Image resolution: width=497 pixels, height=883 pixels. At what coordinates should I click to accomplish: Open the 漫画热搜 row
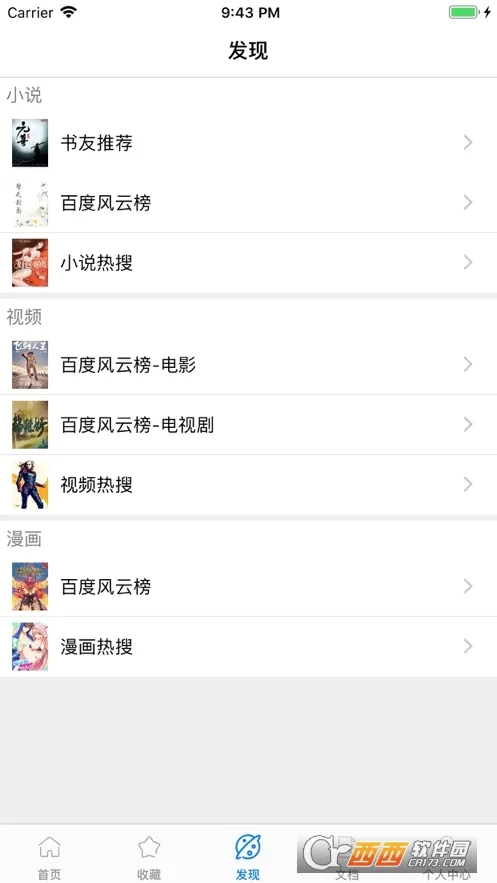pos(248,646)
